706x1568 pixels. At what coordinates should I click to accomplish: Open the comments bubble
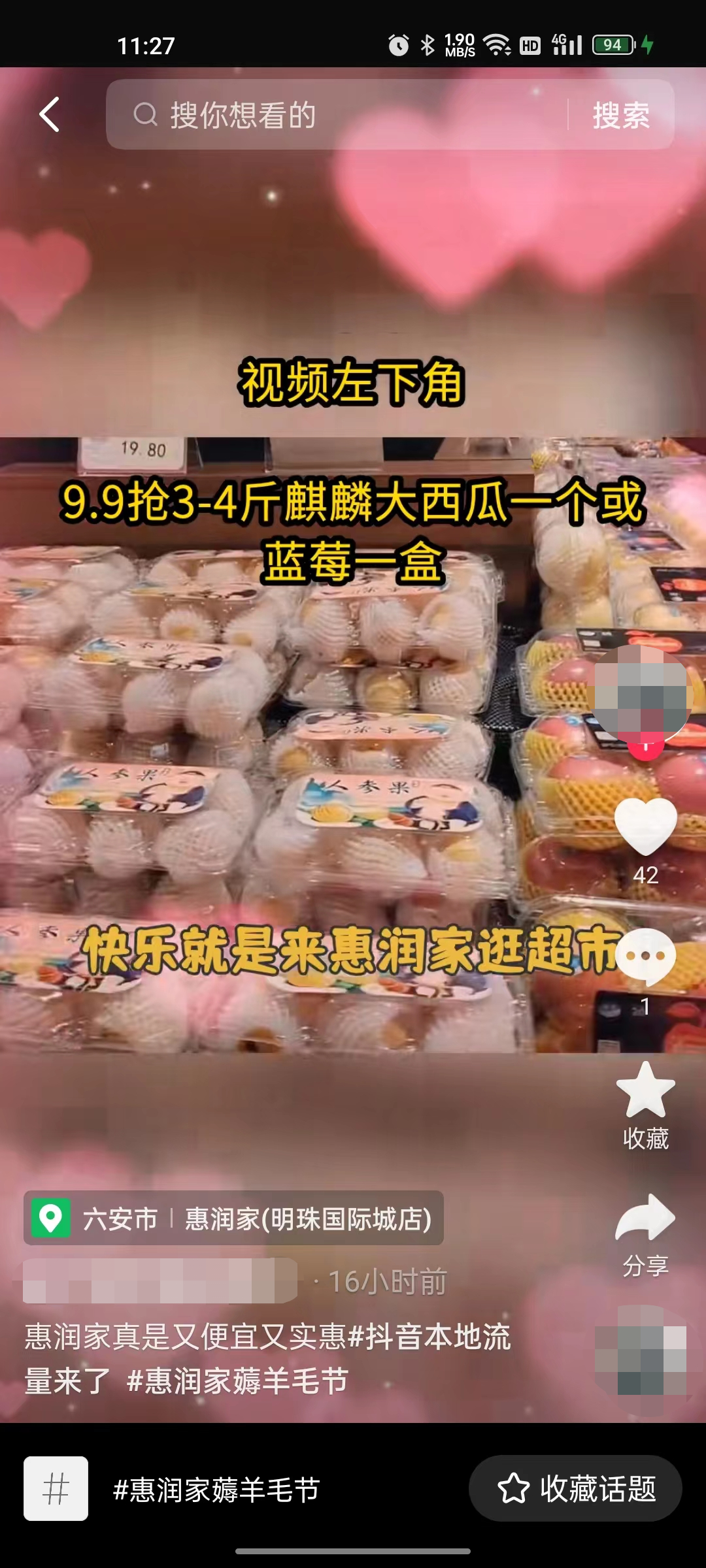point(645,957)
